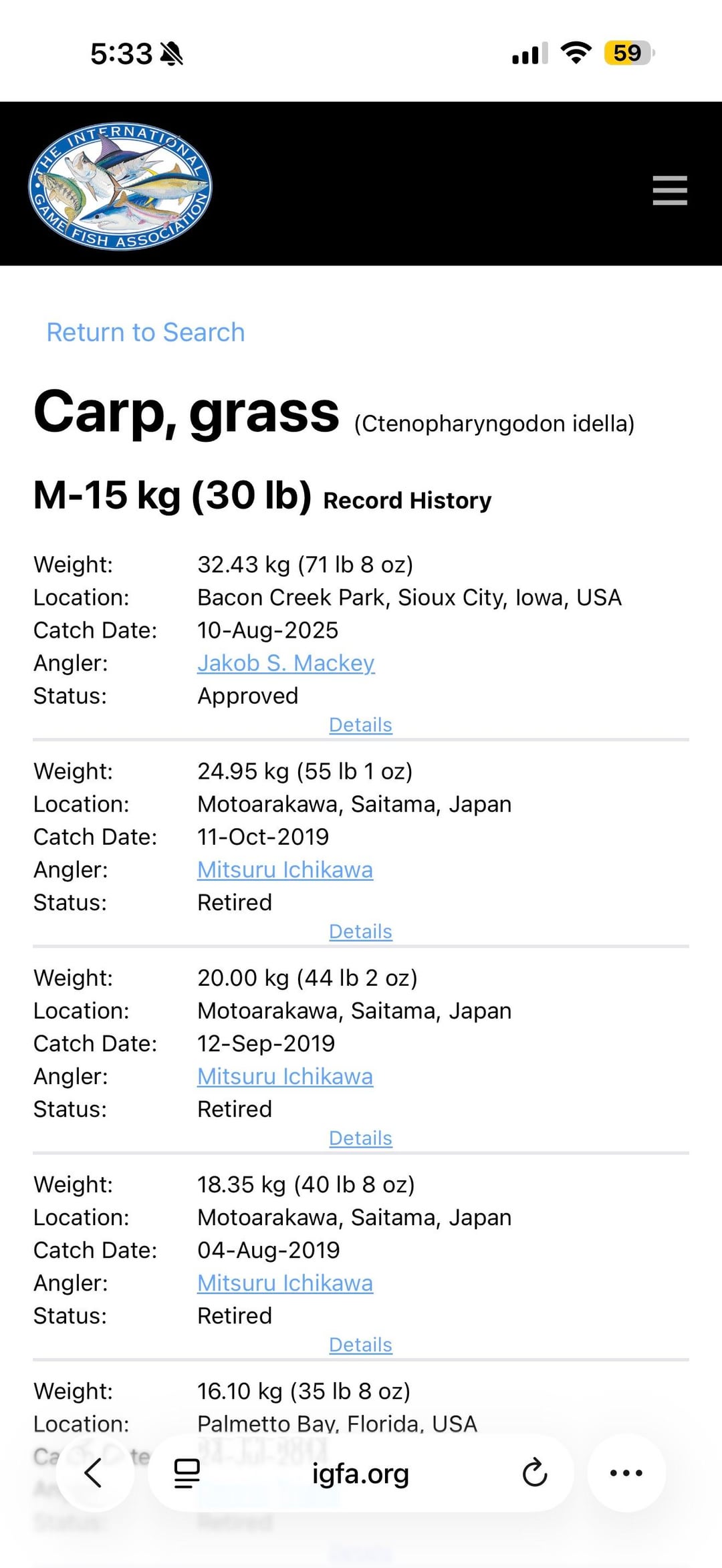
Task: Reload the igfa.org page
Action: pyautogui.click(x=534, y=1473)
